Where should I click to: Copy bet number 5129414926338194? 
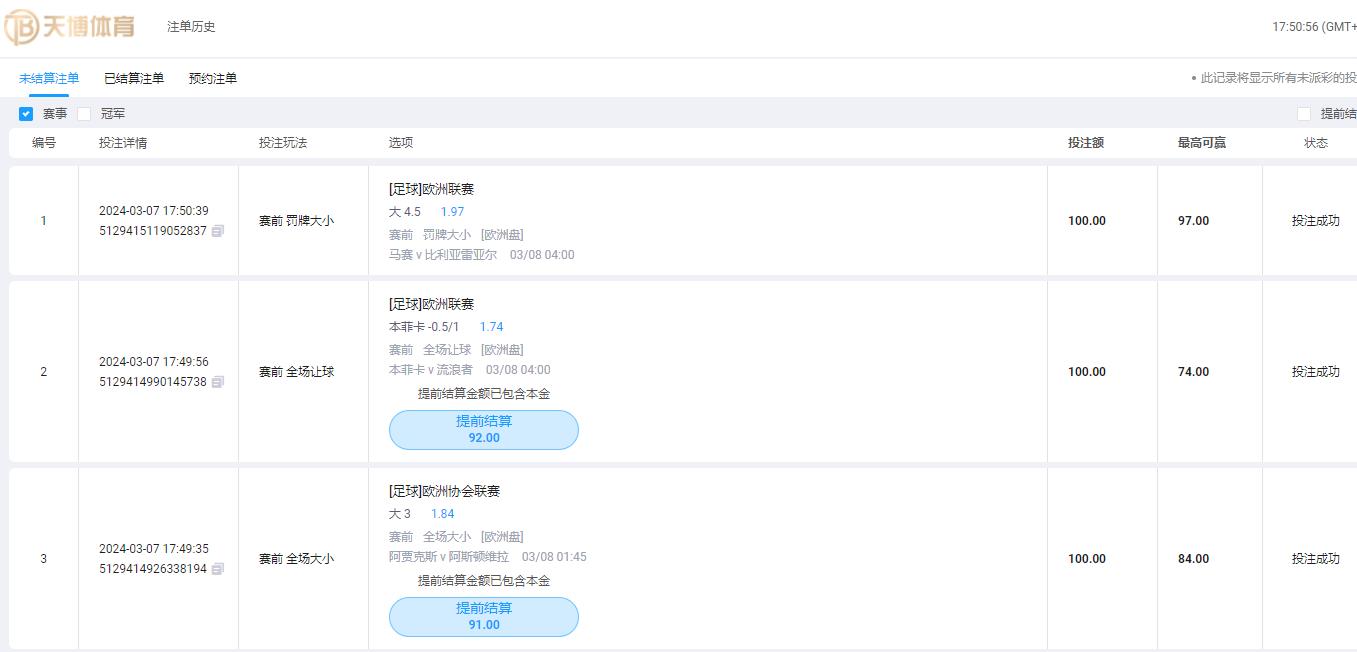(218, 569)
